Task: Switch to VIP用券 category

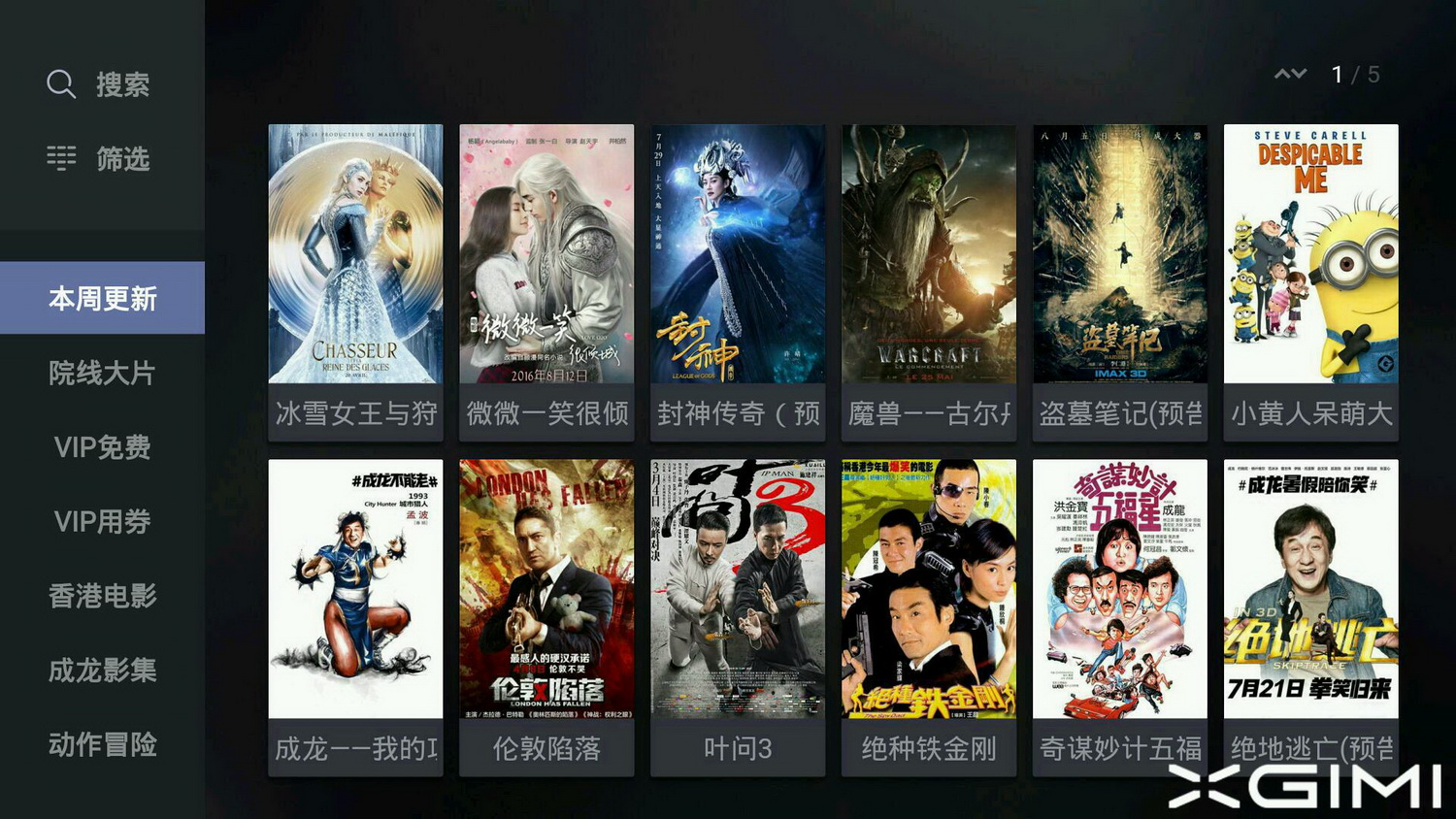Action: (x=102, y=522)
